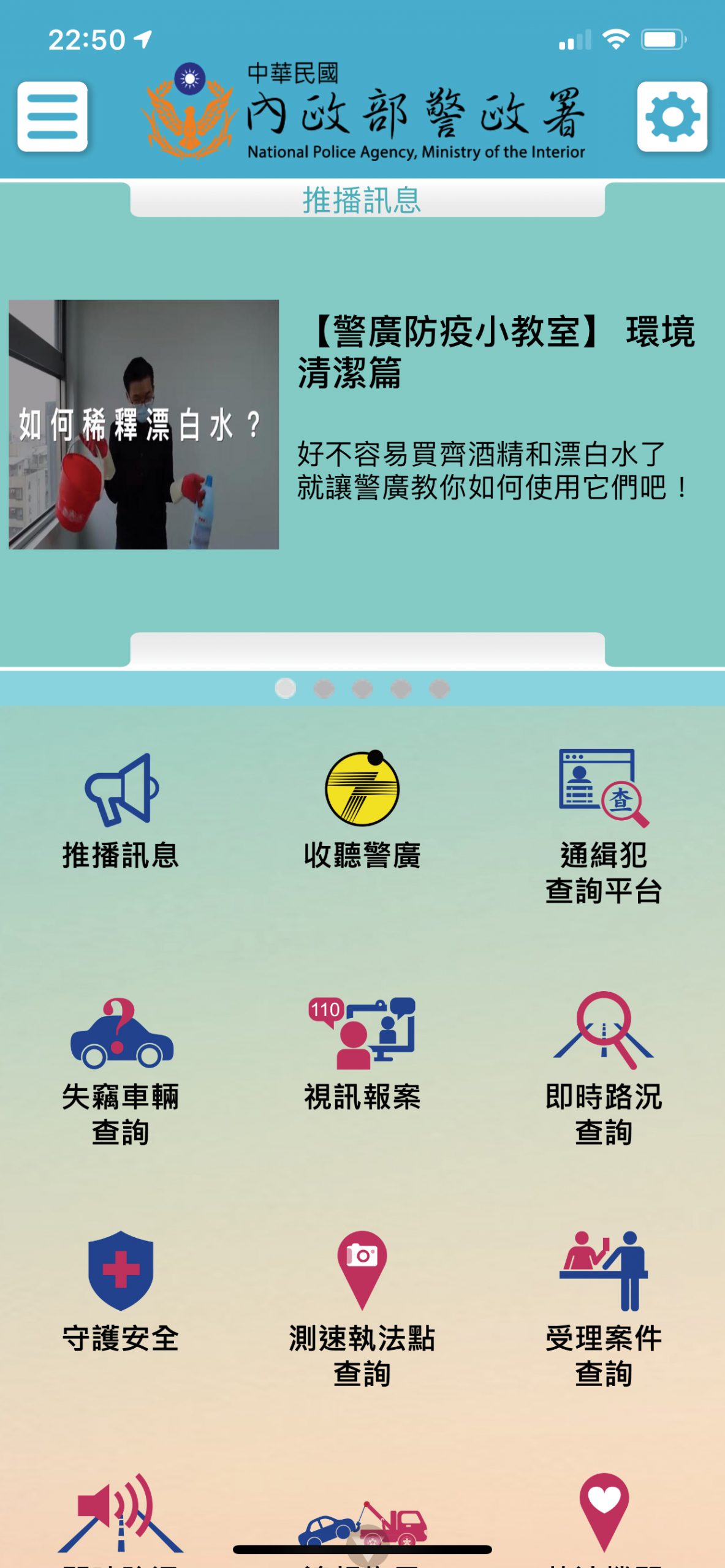725x1568 pixels.
Task: Jump to second banner page dot
Action: coord(324,688)
